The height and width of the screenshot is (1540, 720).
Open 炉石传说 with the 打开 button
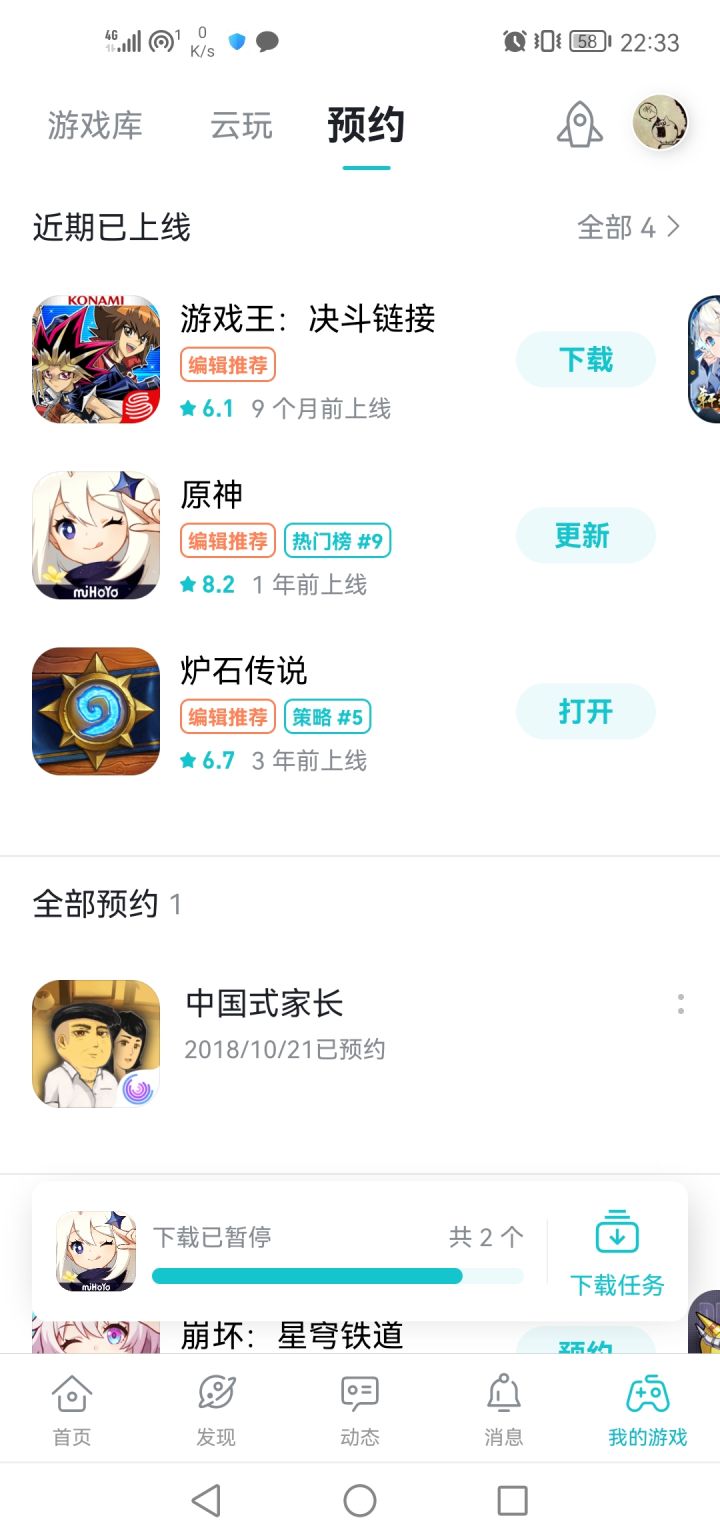[x=586, y=712]
